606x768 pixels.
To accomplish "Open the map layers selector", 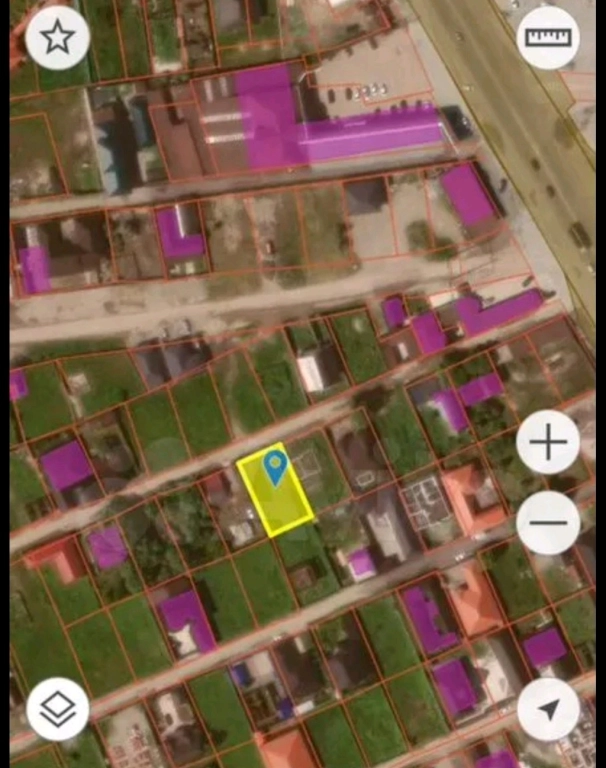I will (57, 709).
